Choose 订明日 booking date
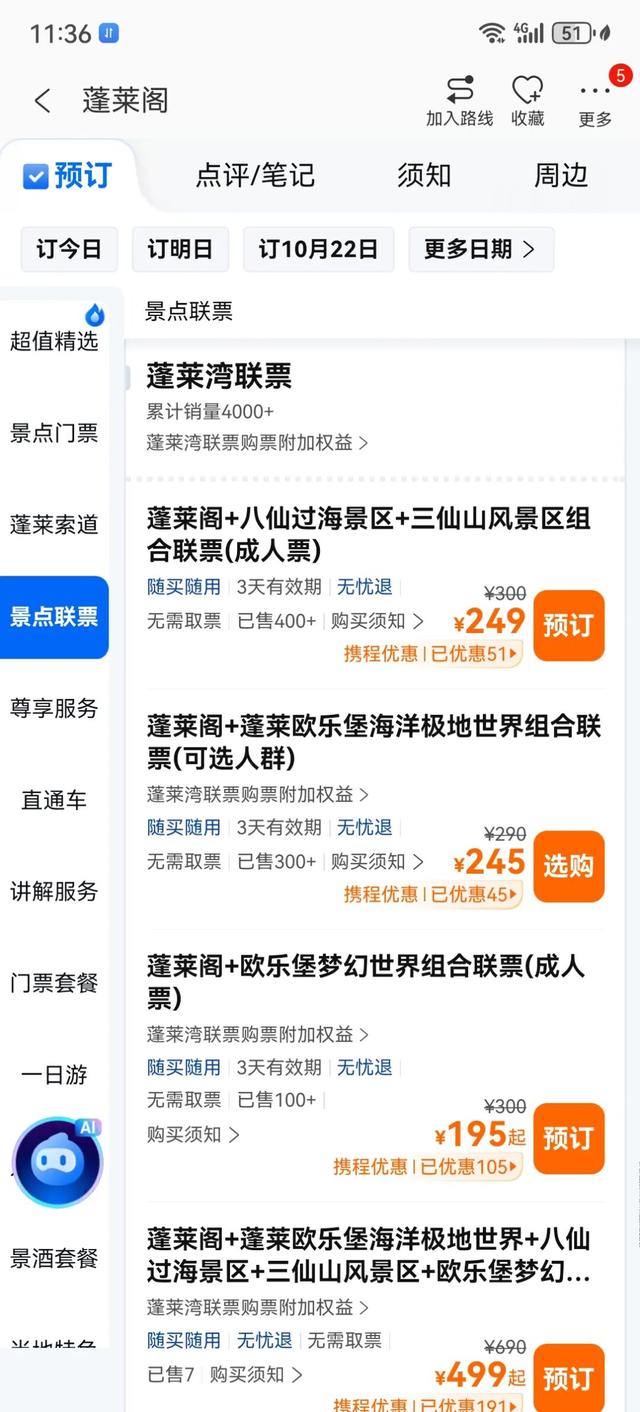The height and width of the screenshot is (1412, 640). (180, 249)
